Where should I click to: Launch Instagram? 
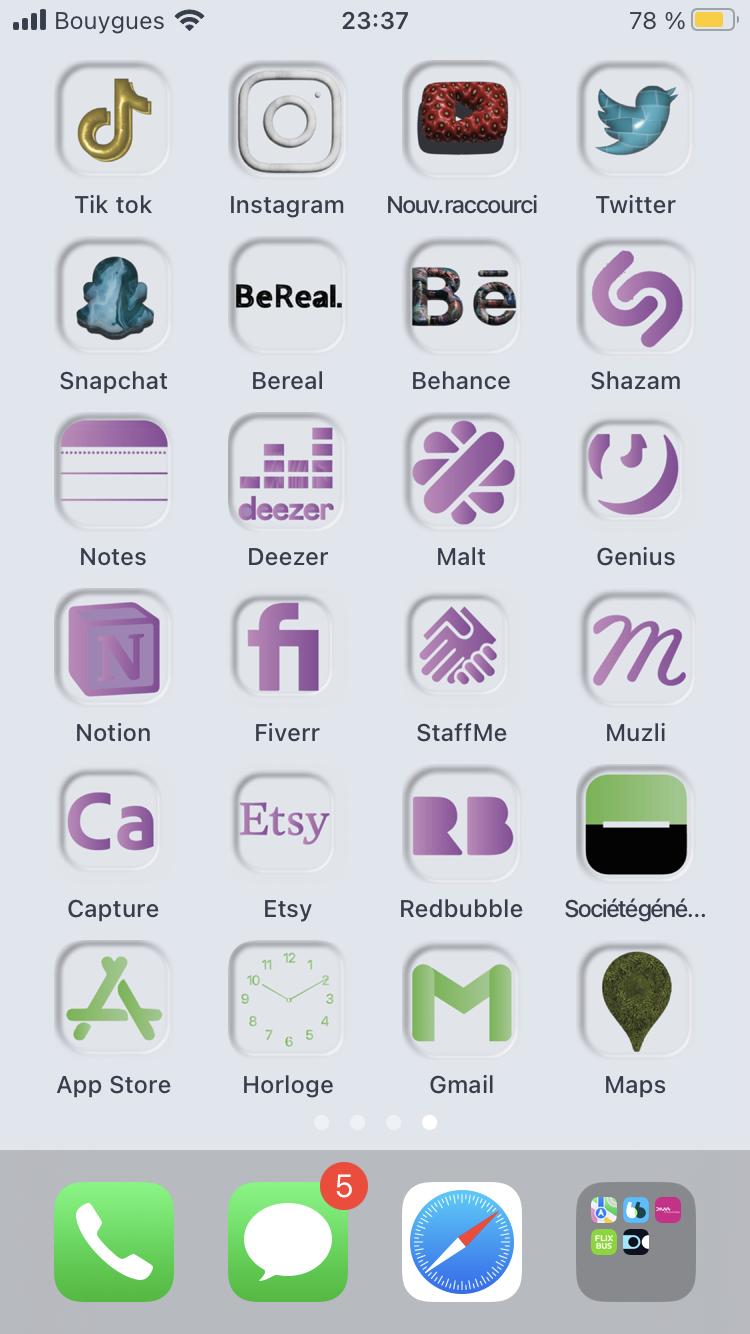(287, 122)
